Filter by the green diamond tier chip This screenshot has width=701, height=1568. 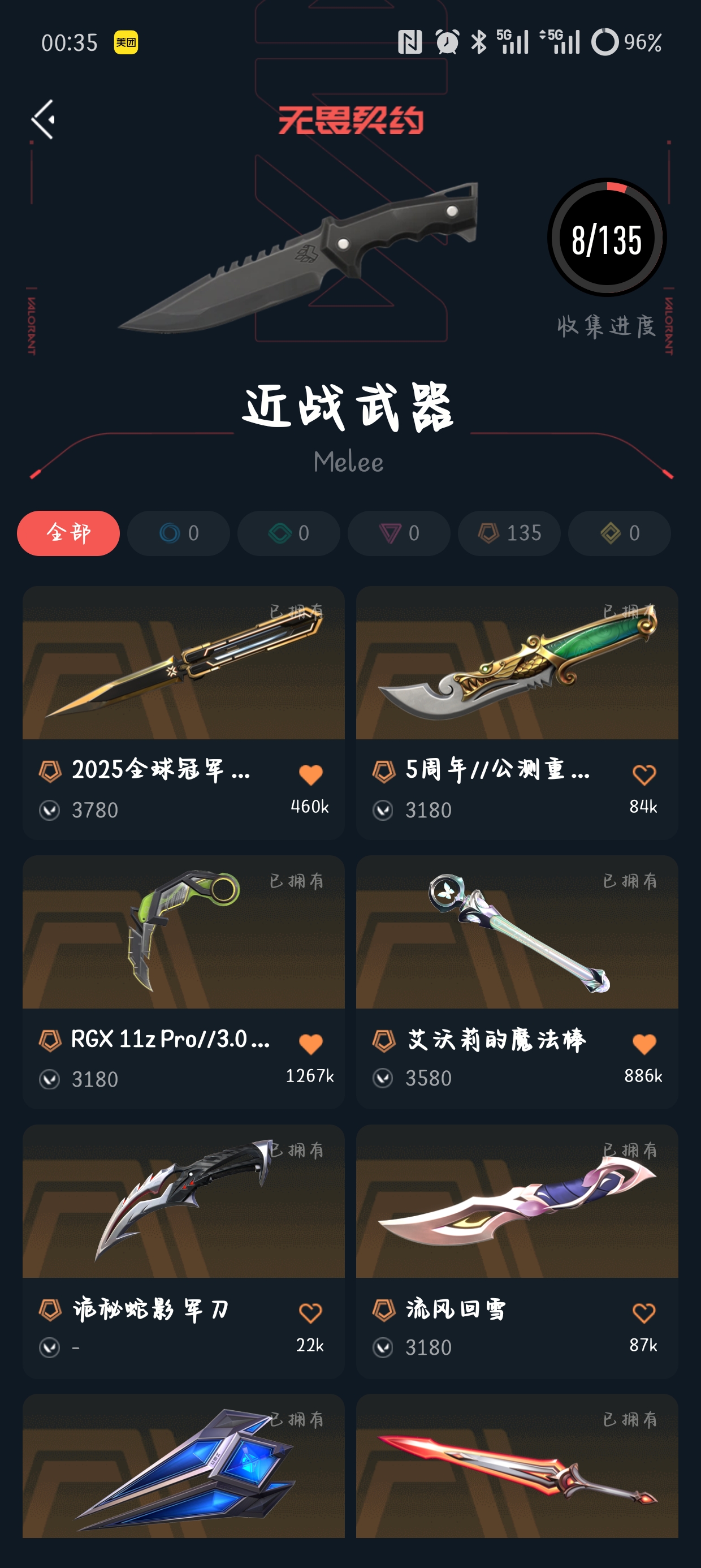tap(288, 533)
